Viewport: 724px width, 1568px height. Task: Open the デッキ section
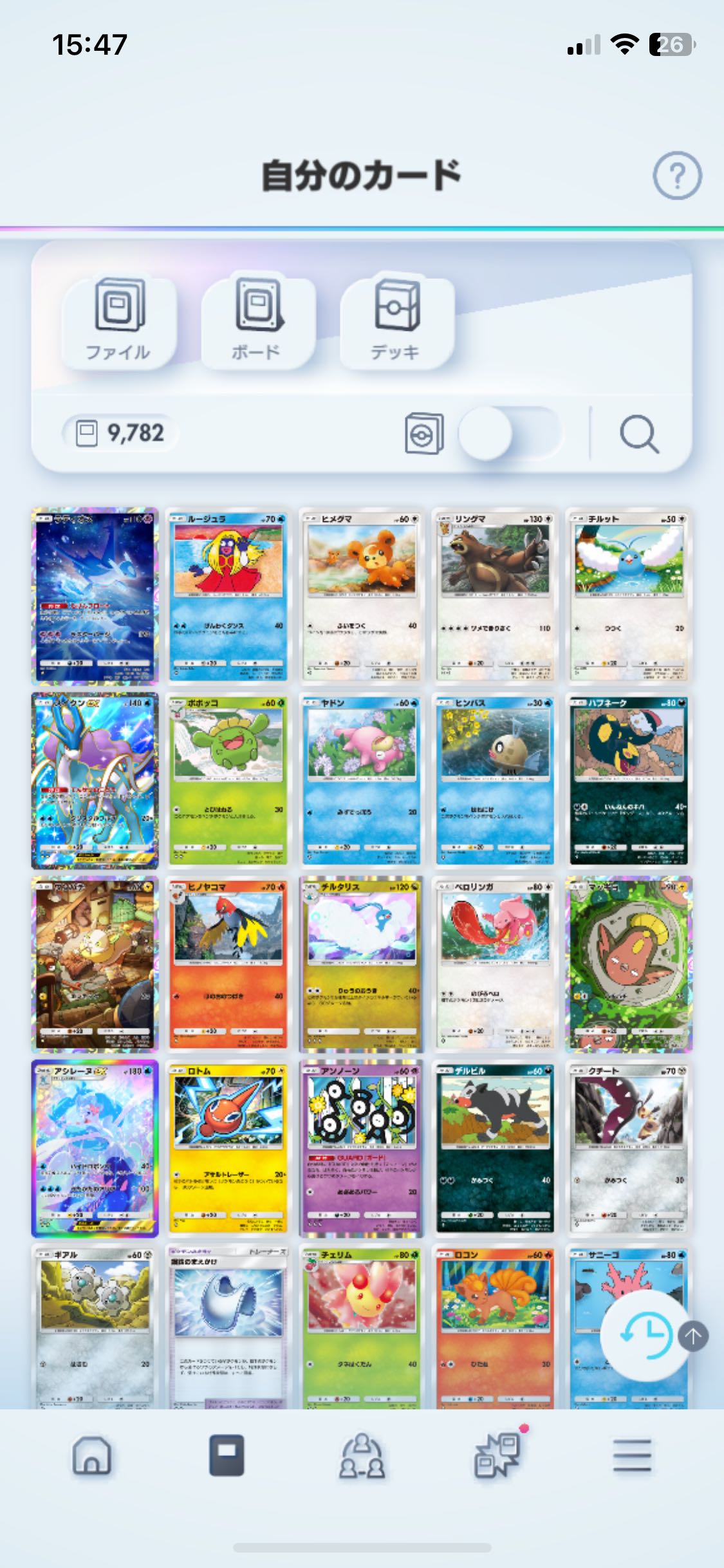coord(396,322)
